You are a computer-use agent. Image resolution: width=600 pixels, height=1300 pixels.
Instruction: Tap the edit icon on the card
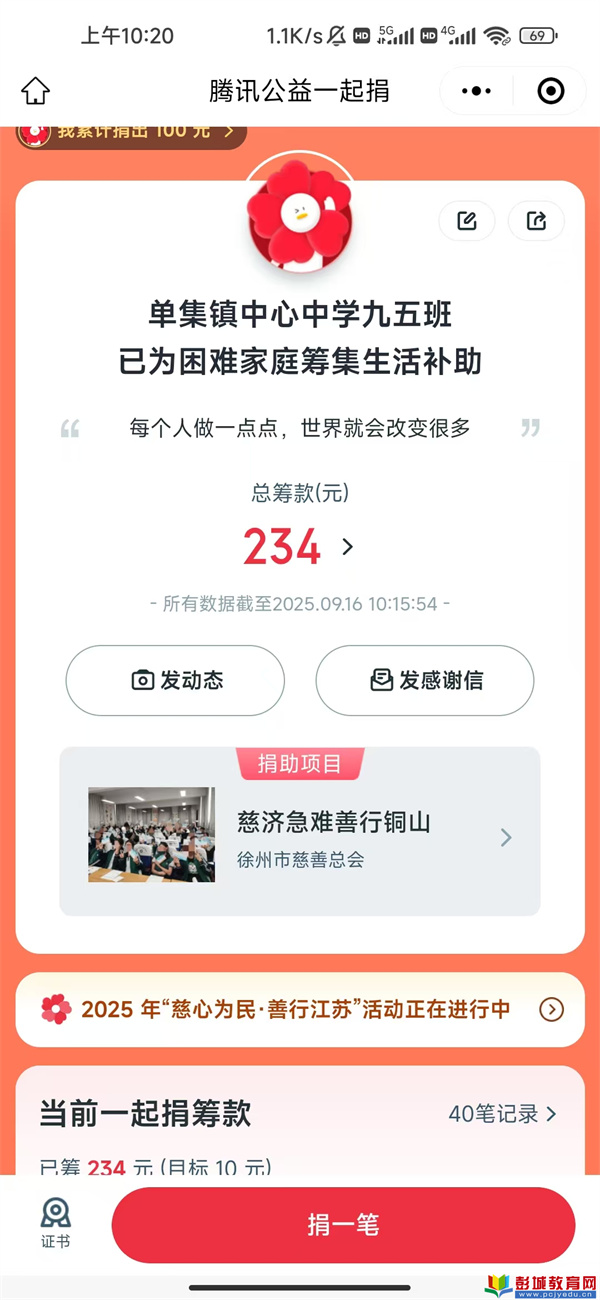(467, 221)
